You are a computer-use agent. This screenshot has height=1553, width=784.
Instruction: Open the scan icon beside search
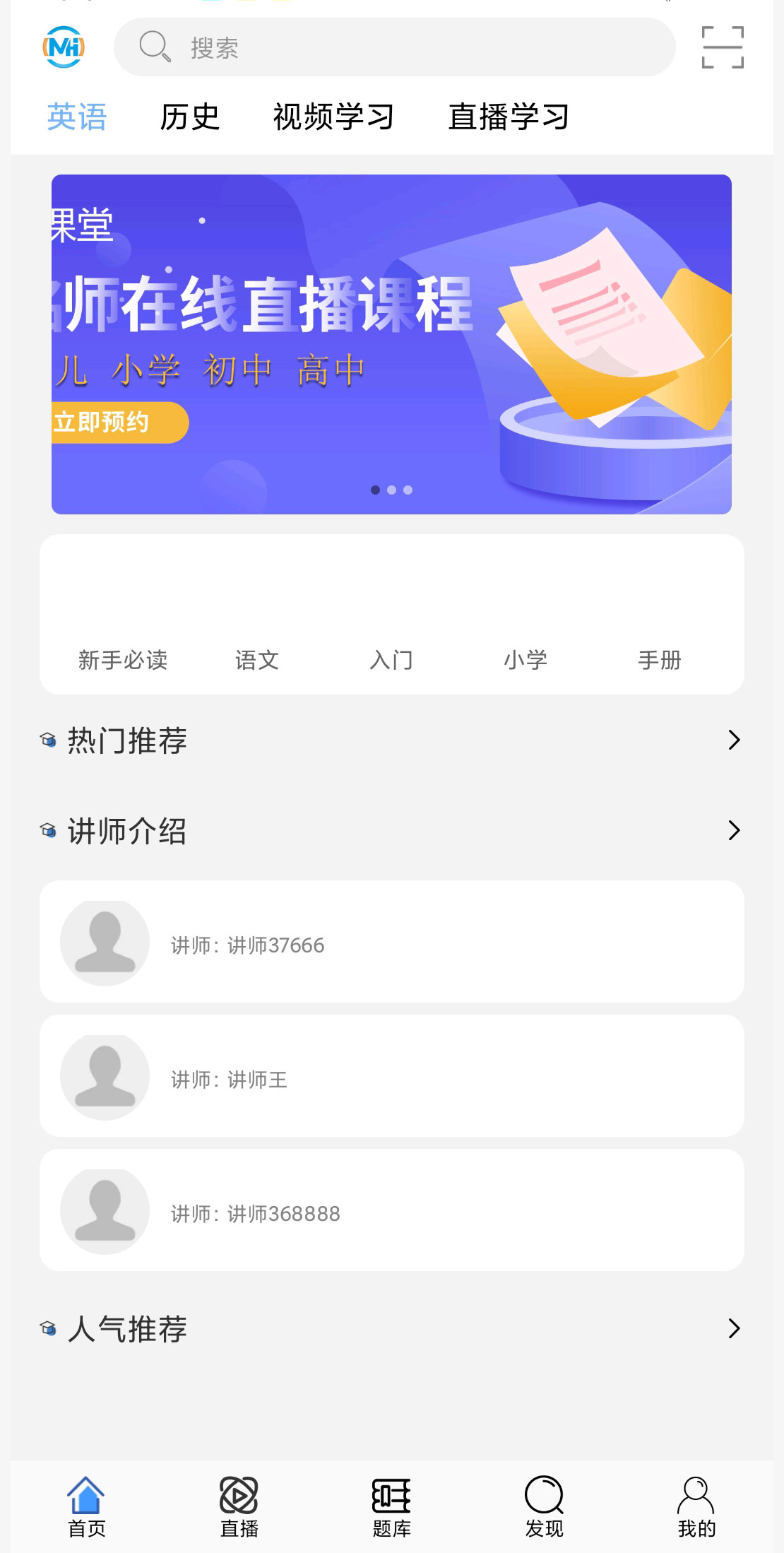click(x=723, y=47)
